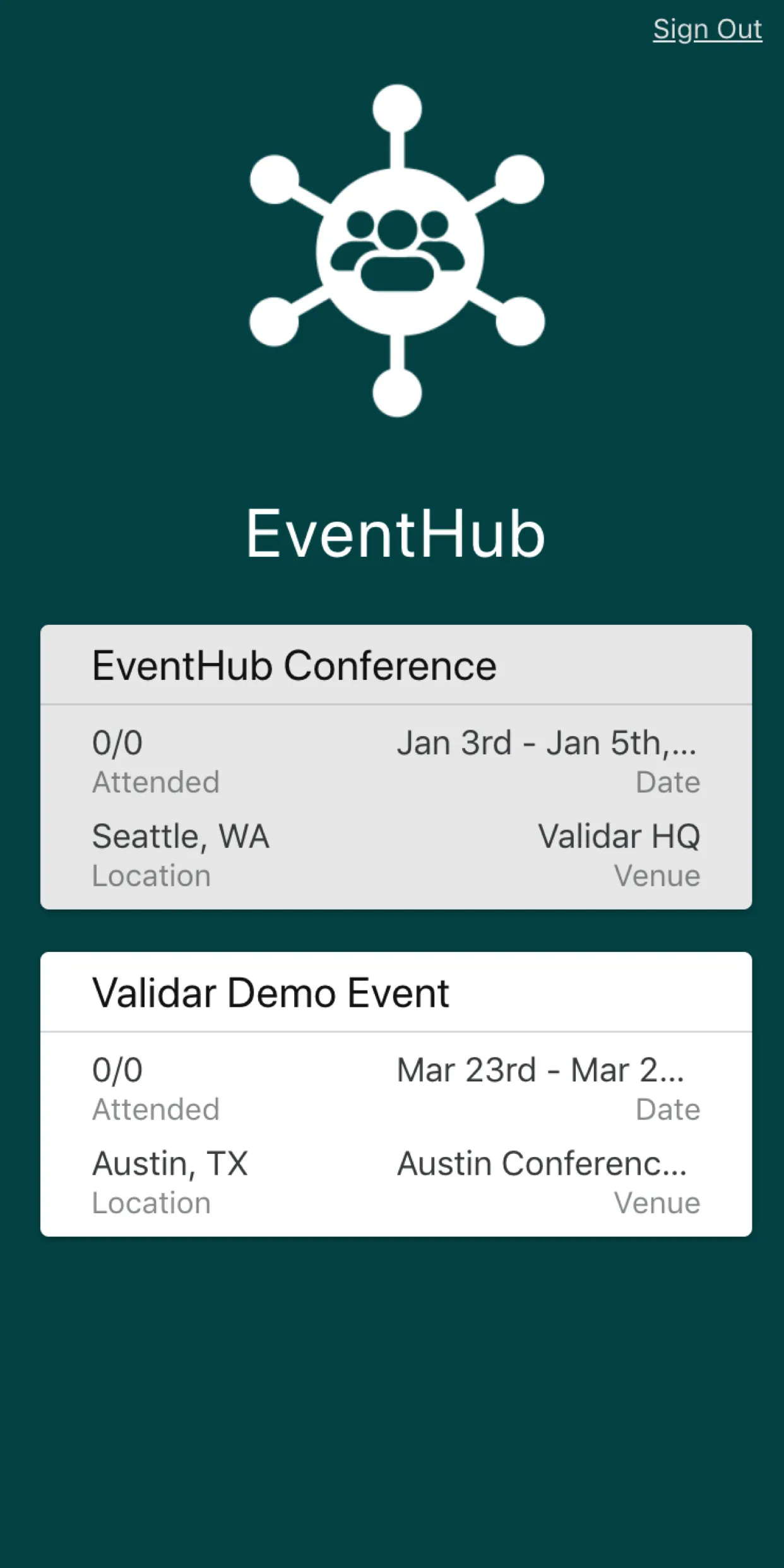Click the topmost node of the hub logo

(x=396, y=107)
